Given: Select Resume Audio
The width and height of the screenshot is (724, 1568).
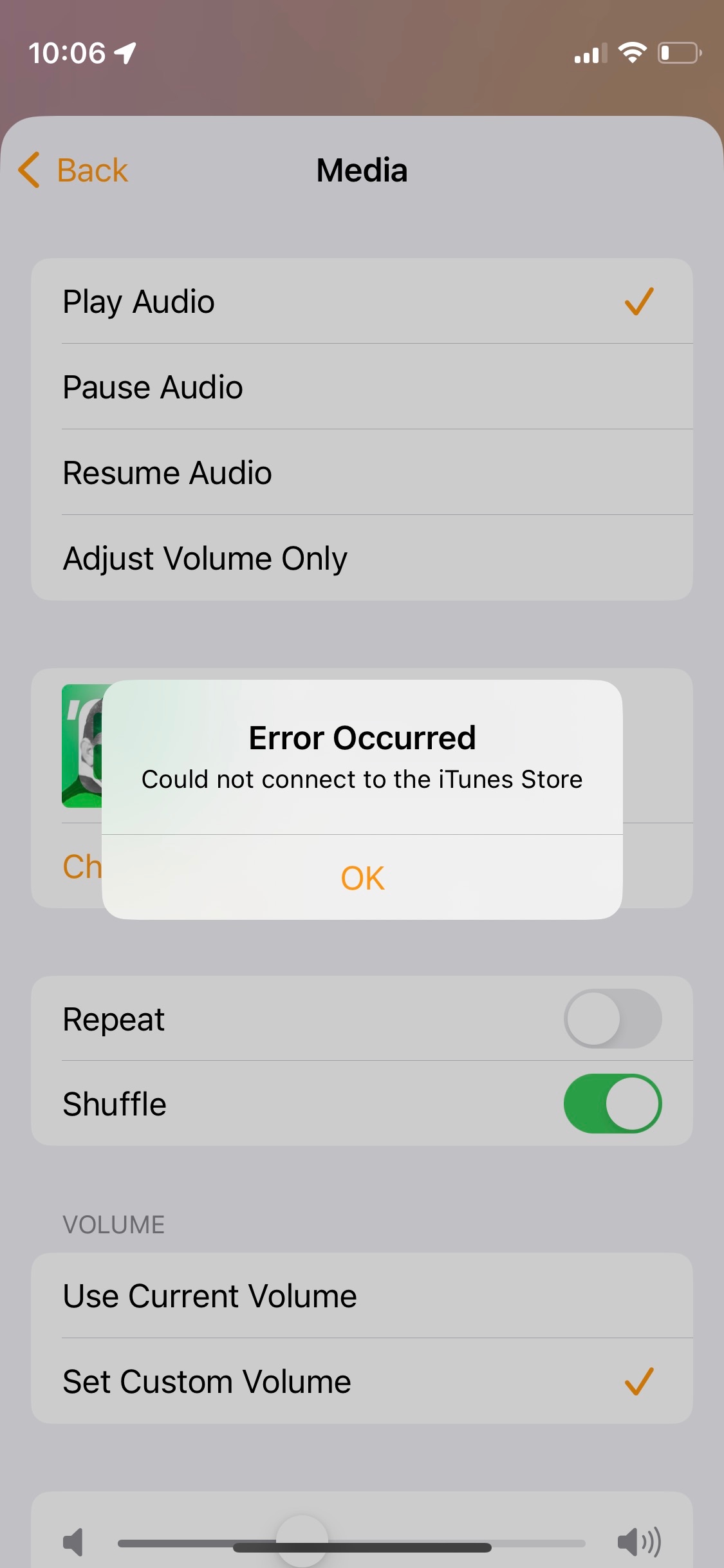Looking at the screenshot, I should 360,472.
